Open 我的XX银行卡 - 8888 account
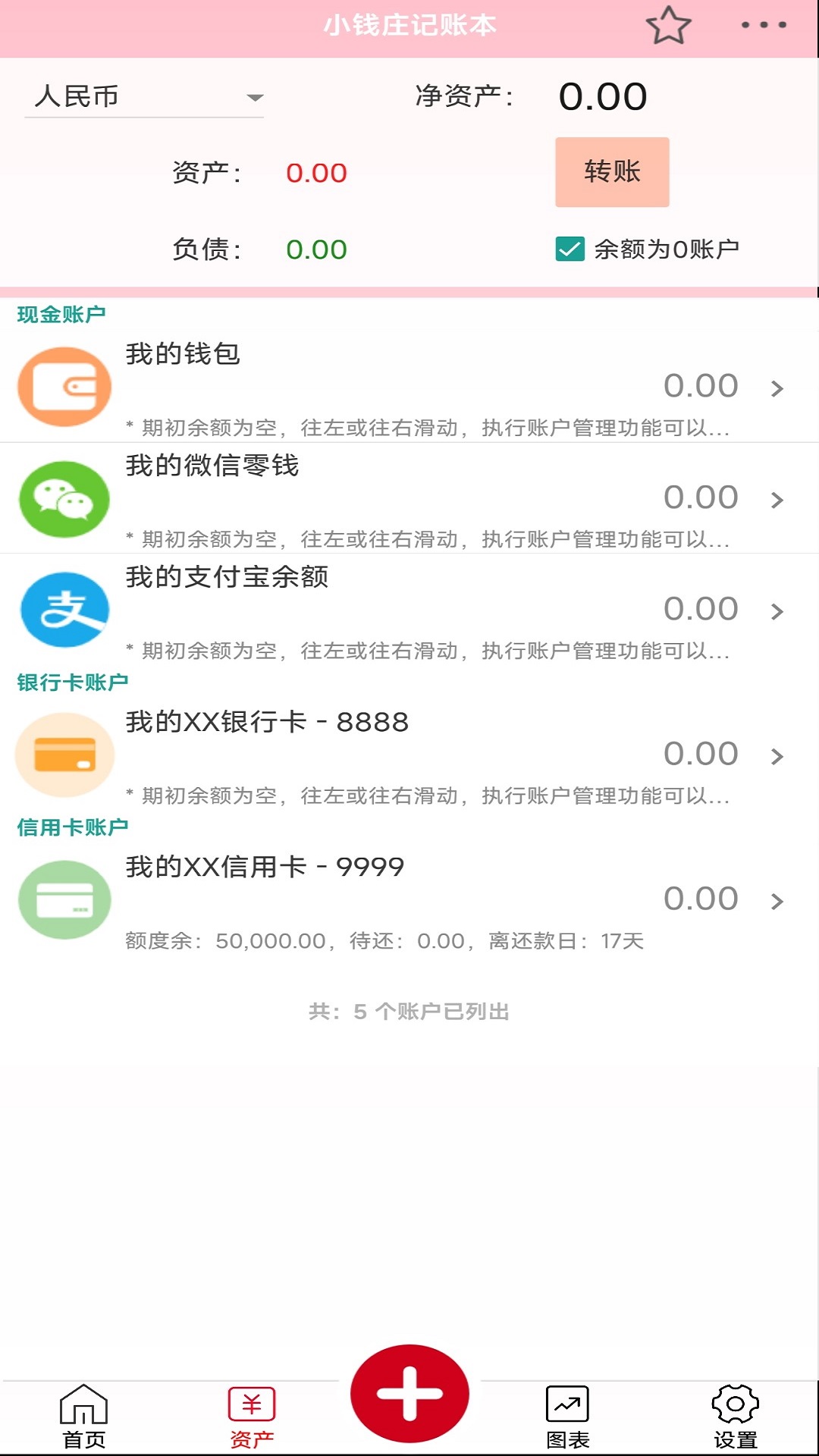Viewport: 819px width, 1456px height. tap(409, 755)
